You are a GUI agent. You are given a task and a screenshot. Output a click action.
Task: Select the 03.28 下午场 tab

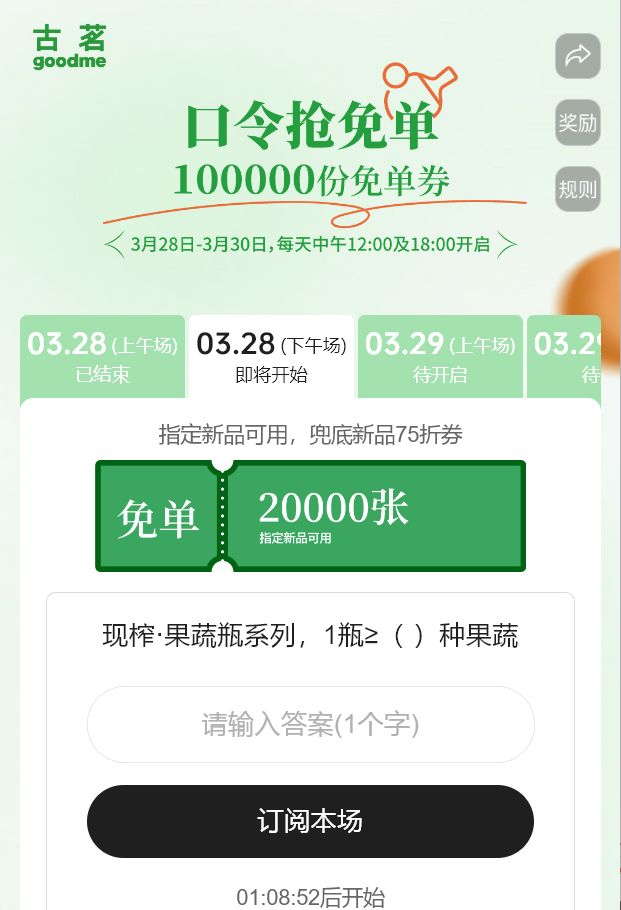(271, 357)
